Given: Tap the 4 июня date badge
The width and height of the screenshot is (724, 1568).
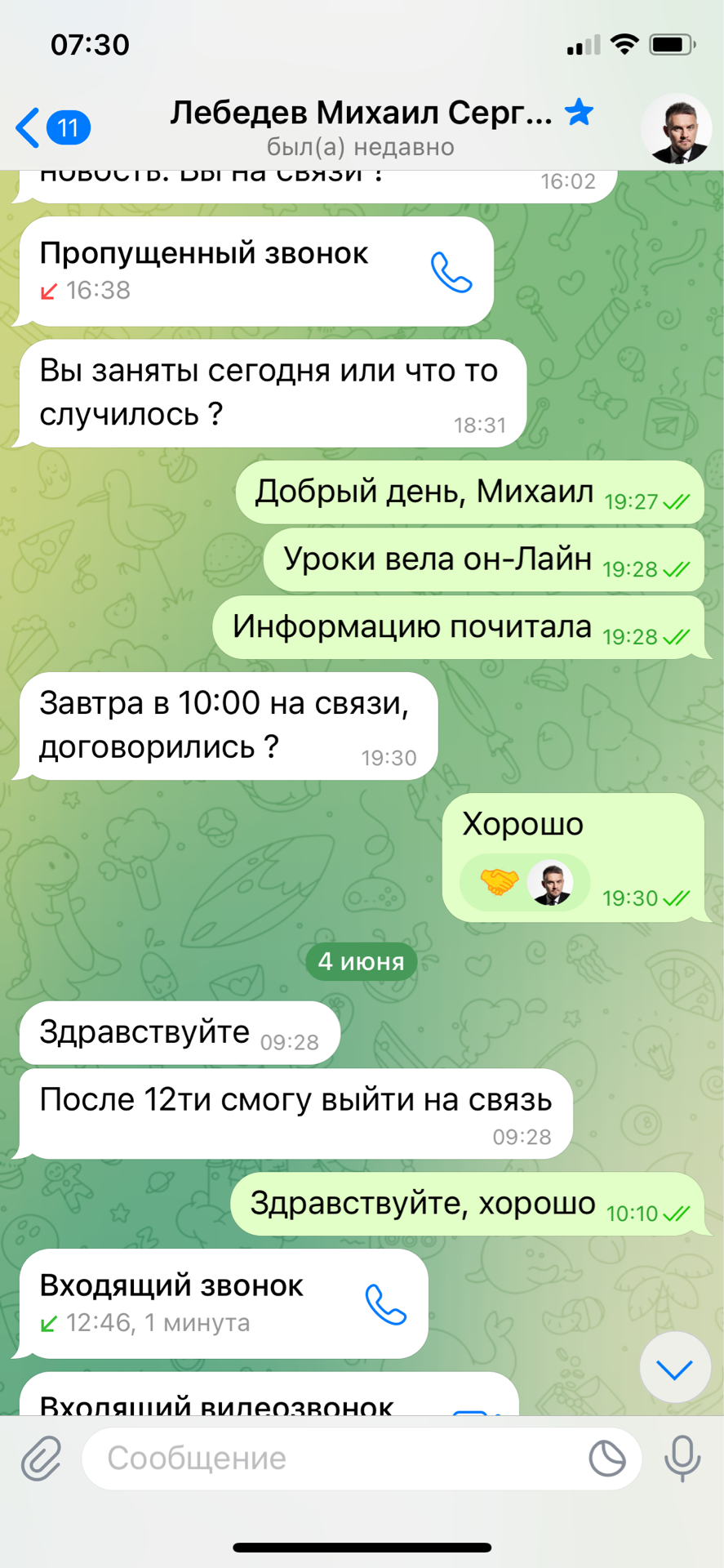Looking at the screenshot, I should (x=361, y=961).
